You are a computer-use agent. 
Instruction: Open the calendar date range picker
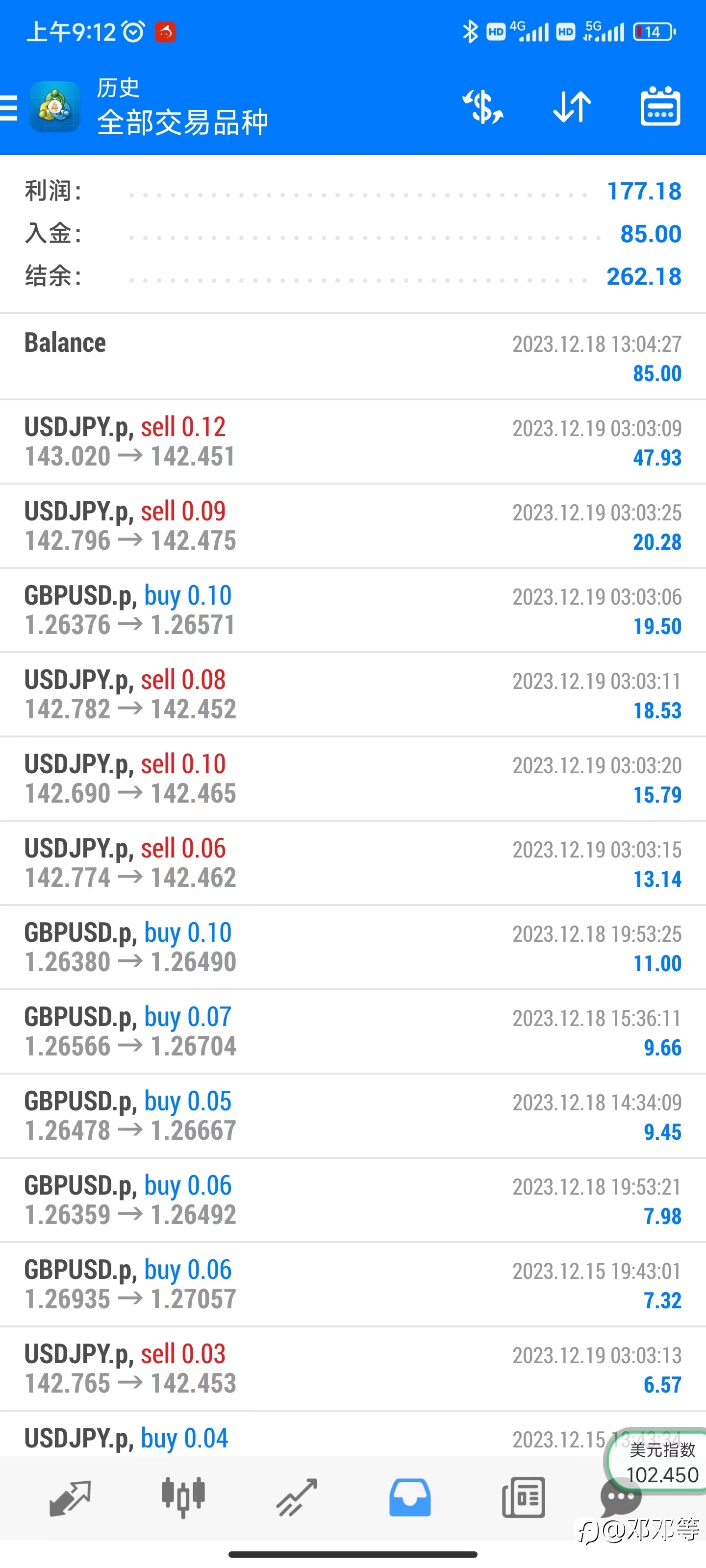click(660, 106)
